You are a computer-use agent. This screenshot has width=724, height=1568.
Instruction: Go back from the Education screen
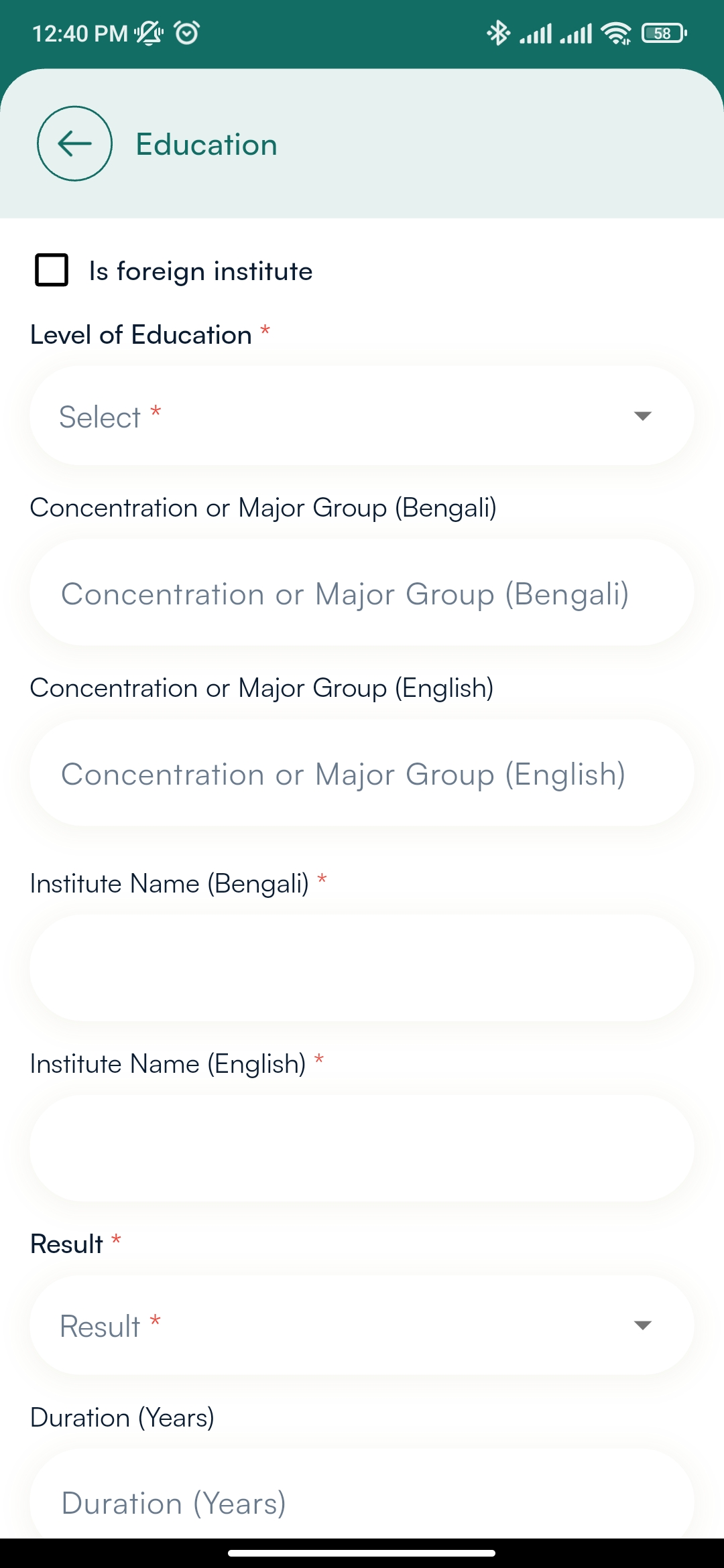[x=74, y=143]
